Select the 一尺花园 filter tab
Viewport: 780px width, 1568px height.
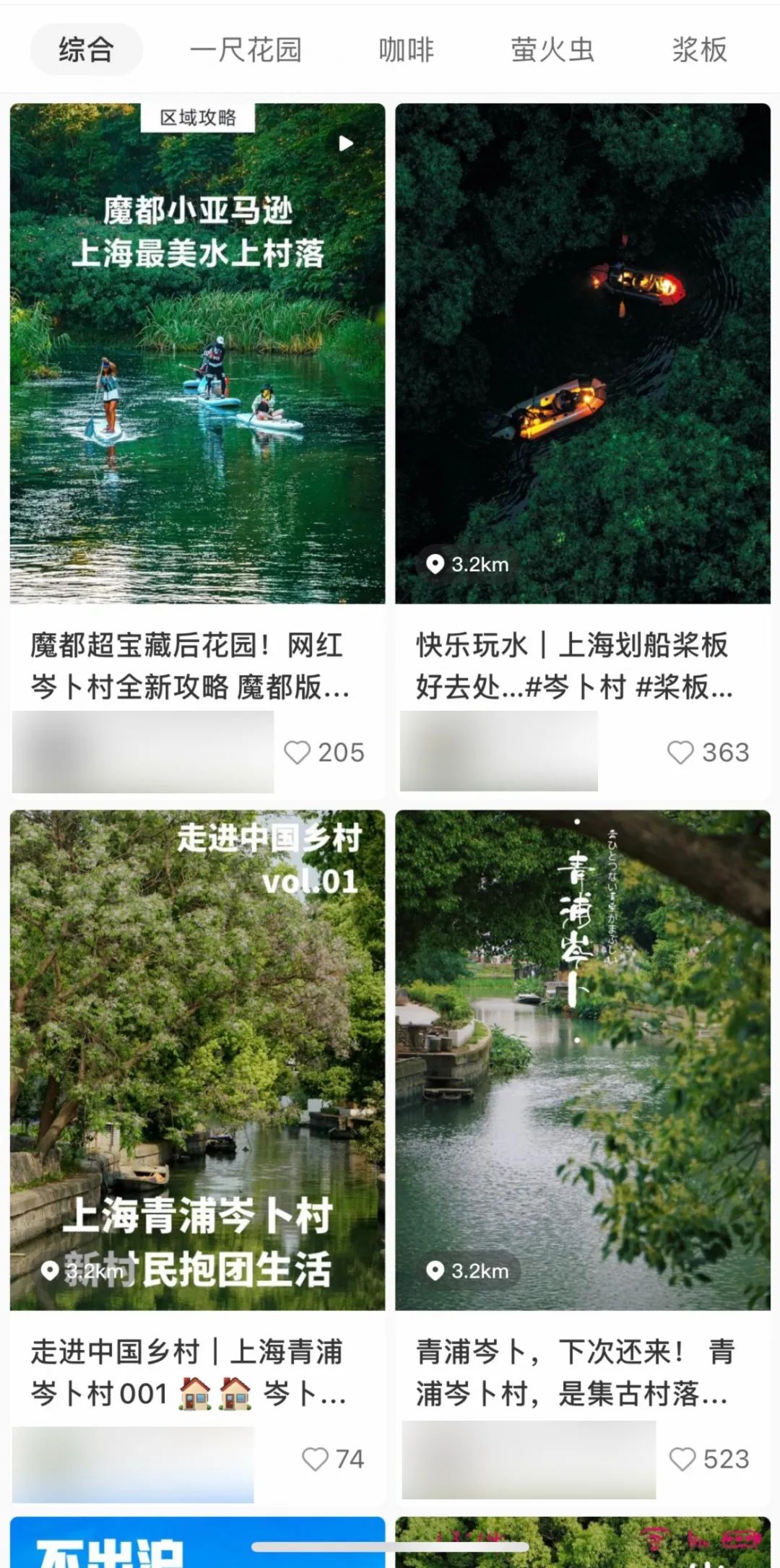pyautogui.click(x=246, y=50)
